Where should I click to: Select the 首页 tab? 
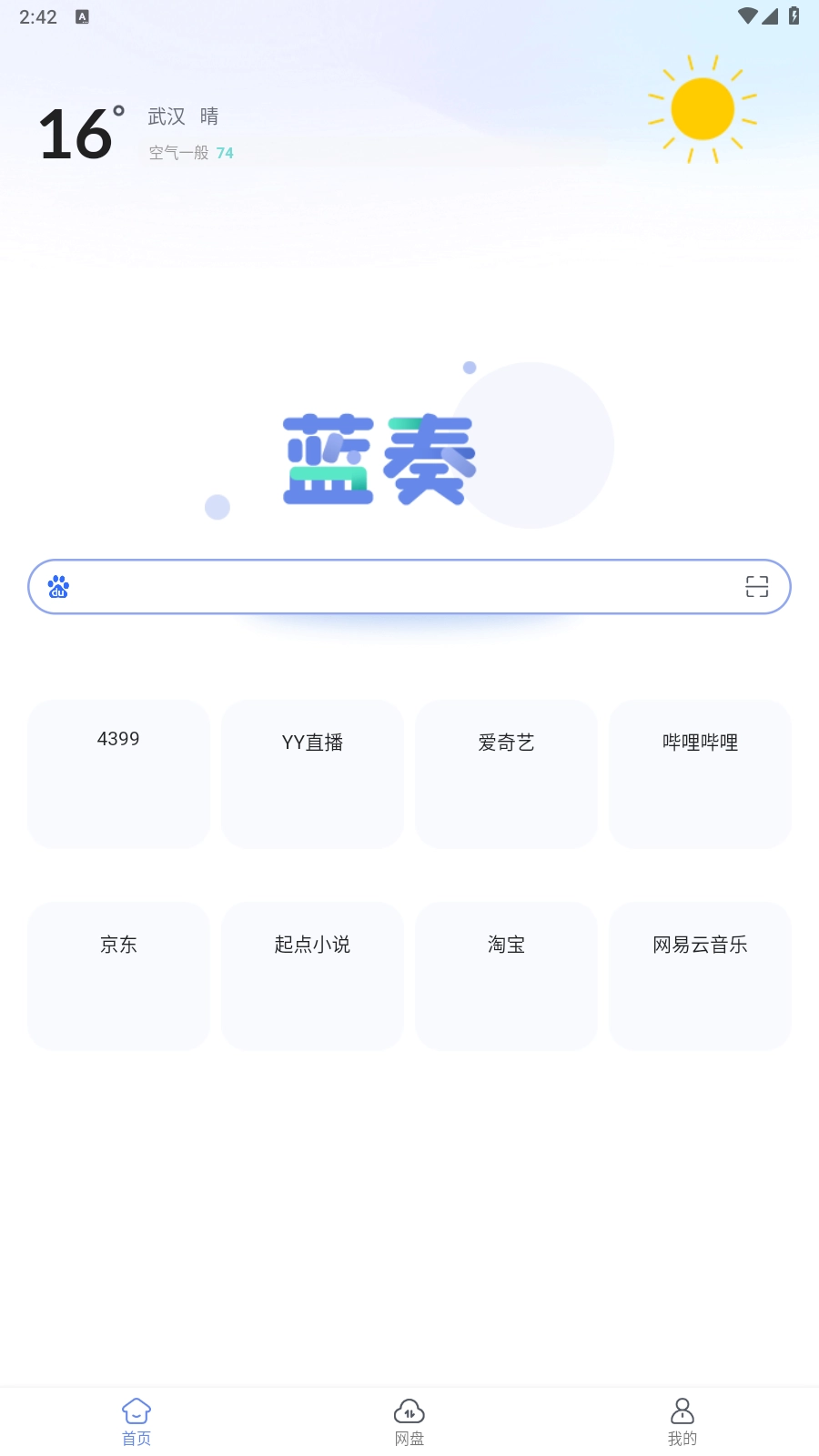(136, 1421)
